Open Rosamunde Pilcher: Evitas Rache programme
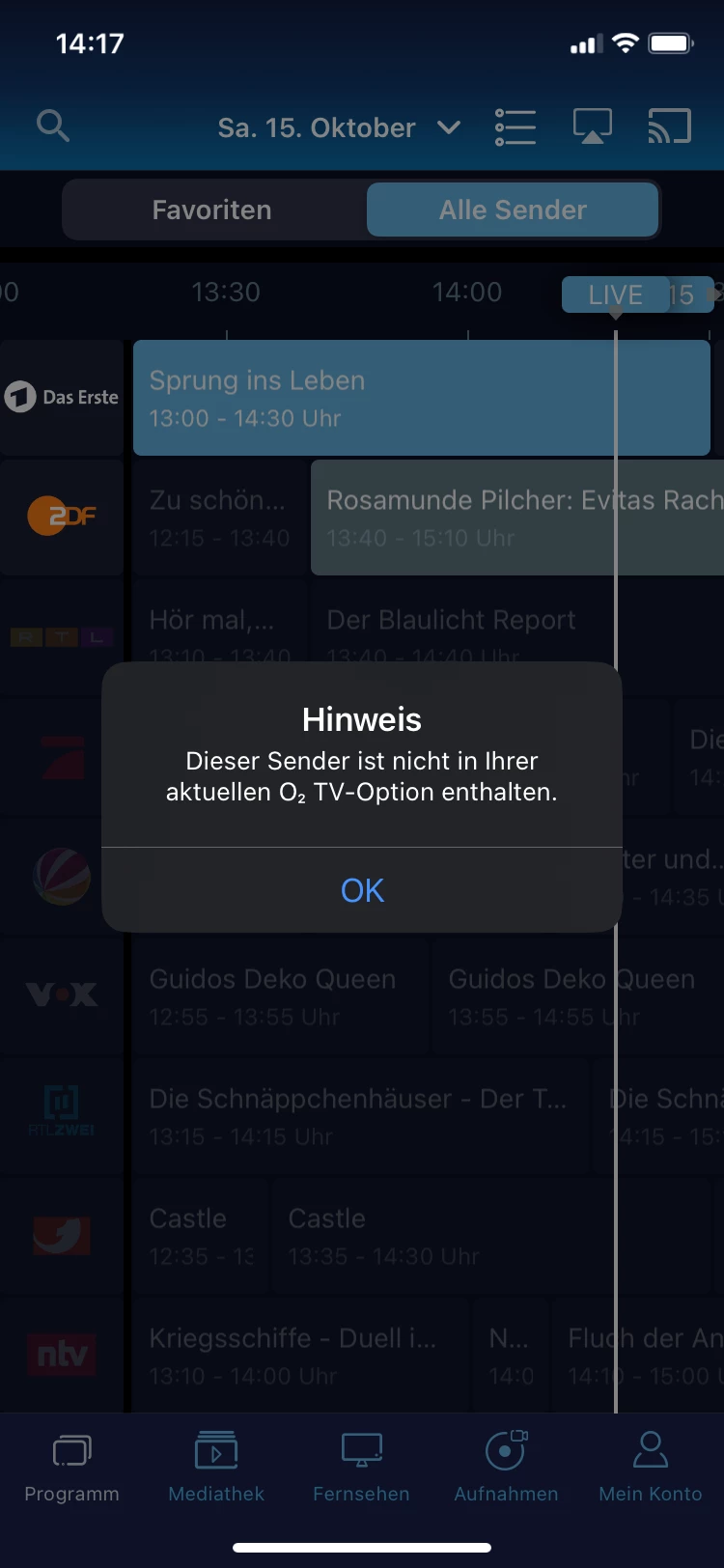The image size is (724, 1568). [517, 518]
